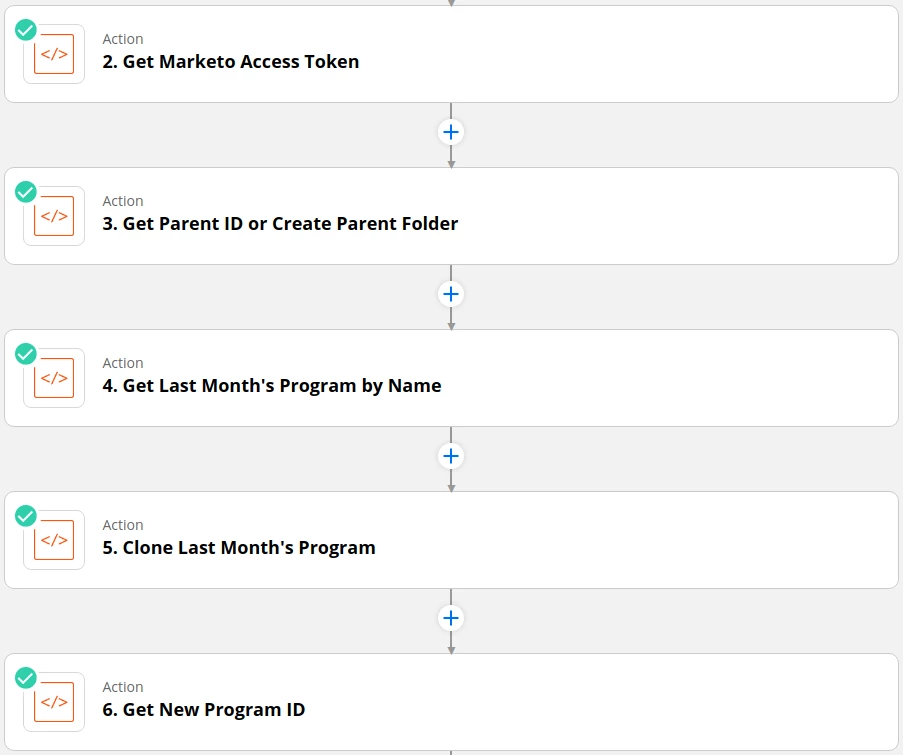
Task: Open step 2 Get Marketo Access Token
Action: pyautogui.click(x=240, y=61)
